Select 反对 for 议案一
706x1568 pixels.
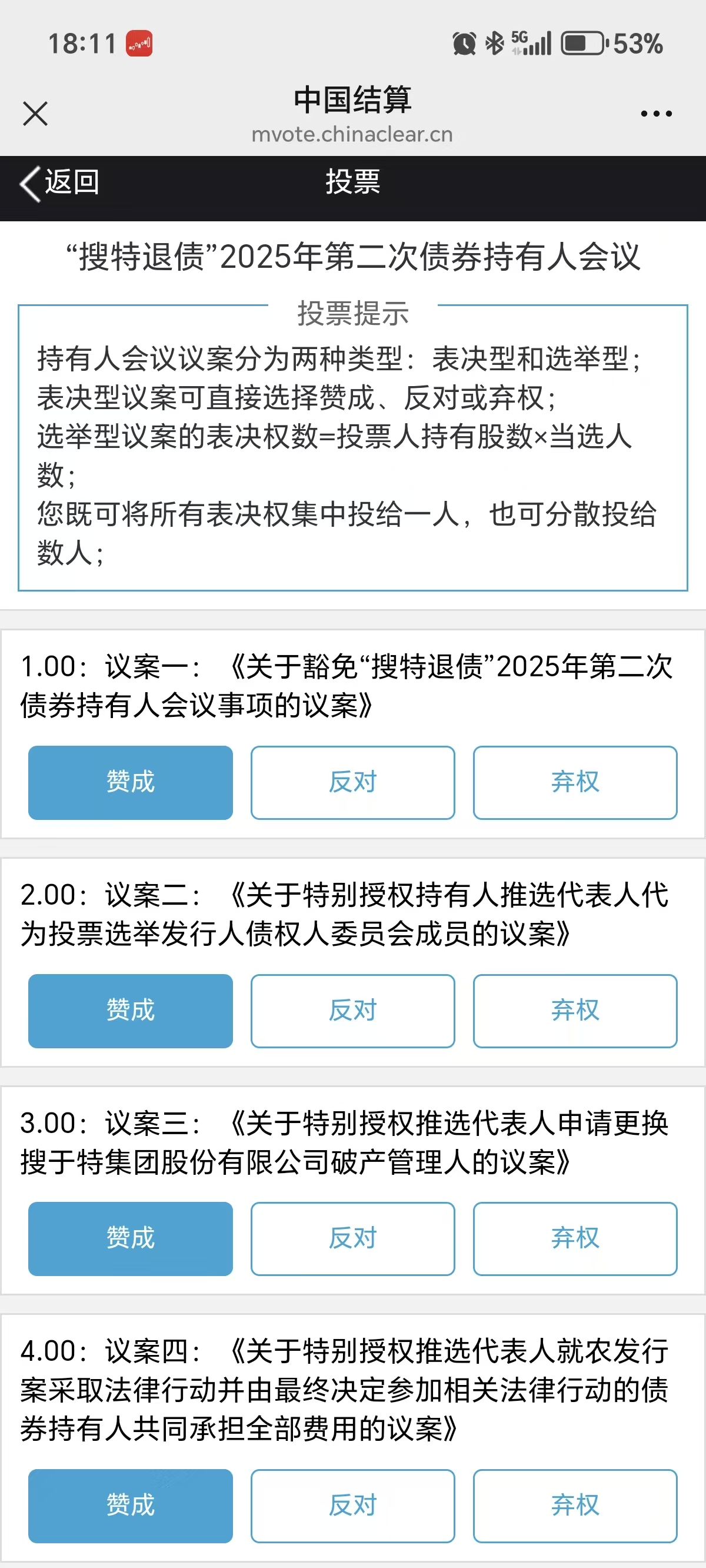tap(352, 782)
